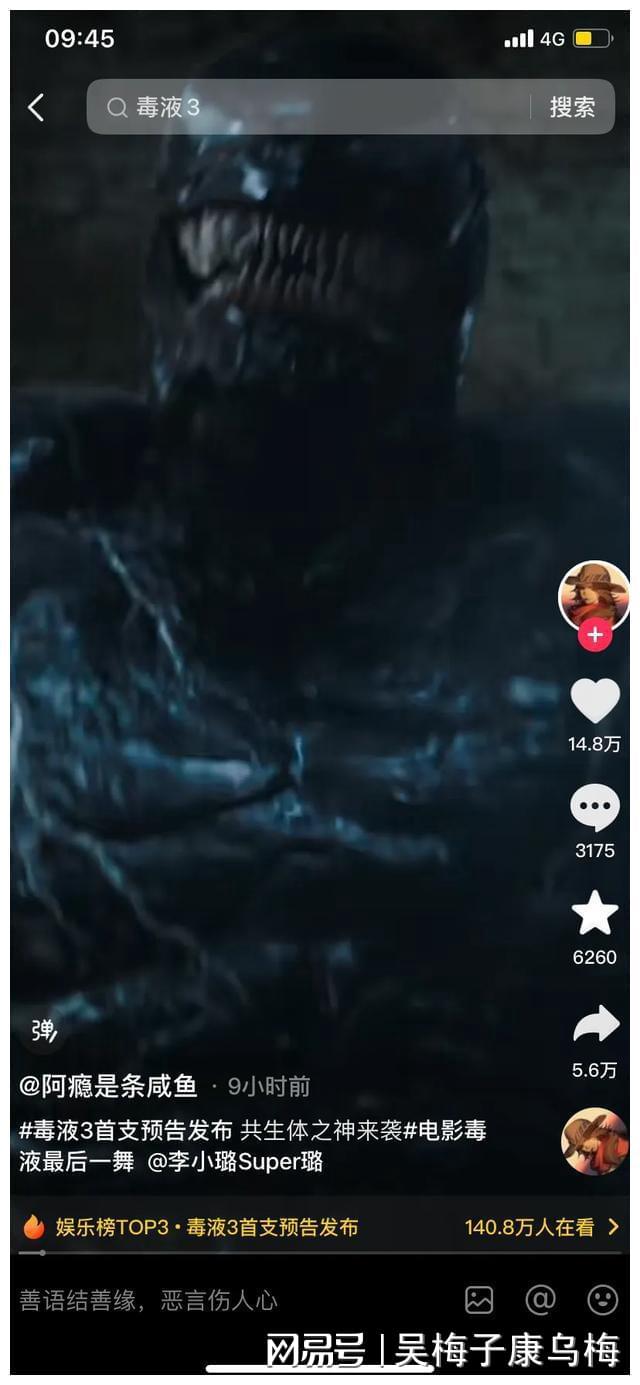Mention someone using the @ icon
The height and width of the screenshot is (1385, 640).
point(540,1300)
